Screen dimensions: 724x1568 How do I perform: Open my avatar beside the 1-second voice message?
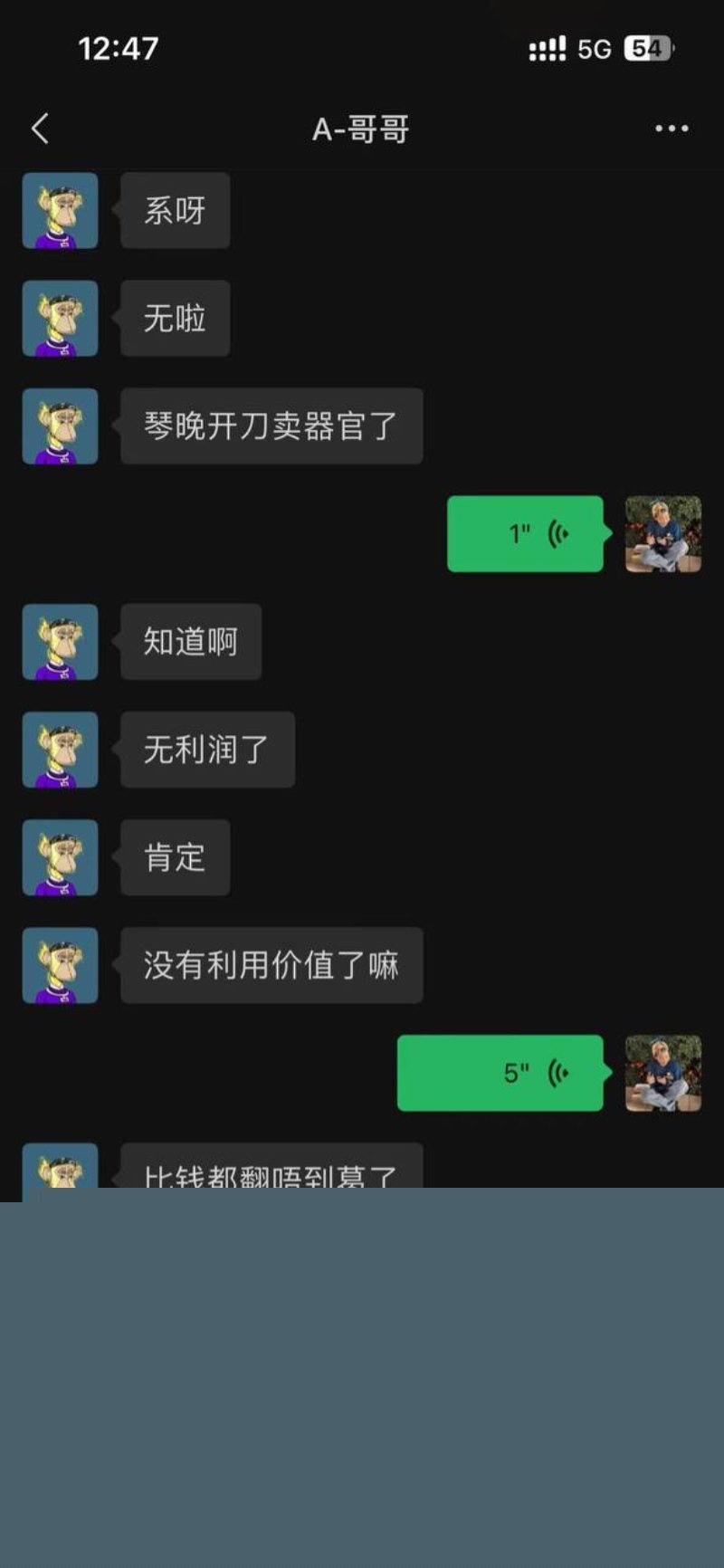pyautogui.click(x=663, y=534)
